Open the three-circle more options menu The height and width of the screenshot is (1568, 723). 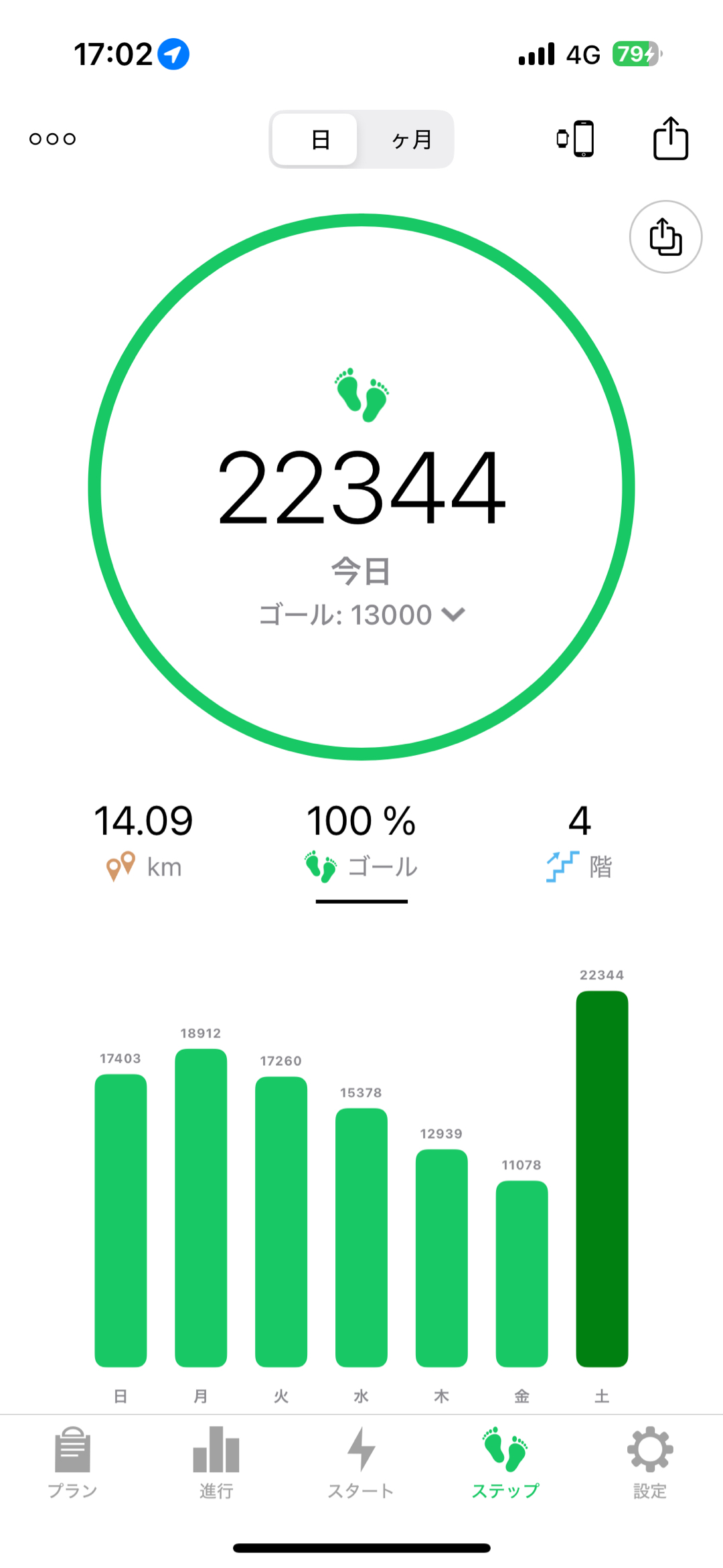tap(52, 139)
